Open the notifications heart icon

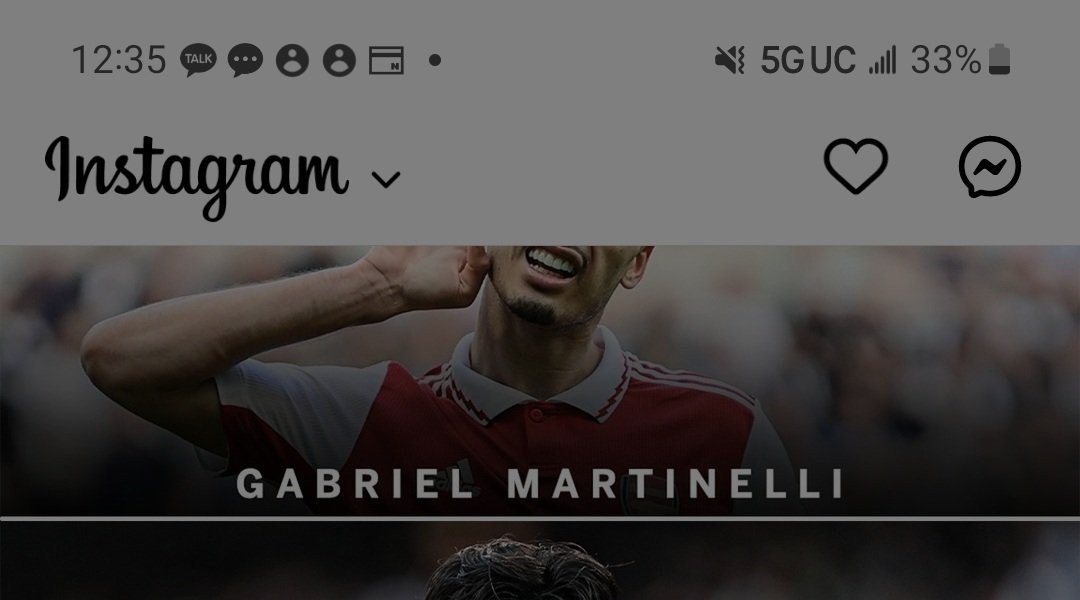tap(855, 167)
